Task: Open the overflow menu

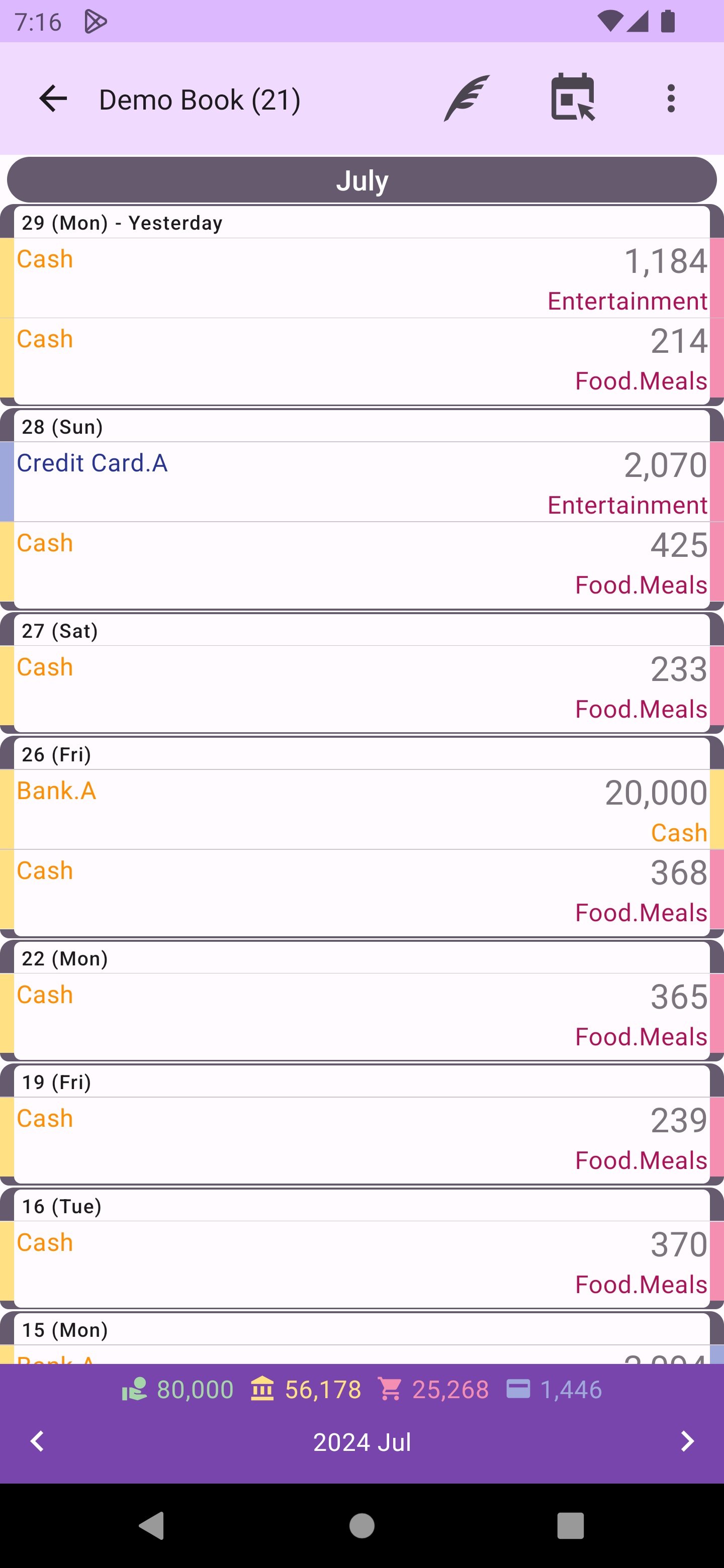Action: (x=671, y=99)
